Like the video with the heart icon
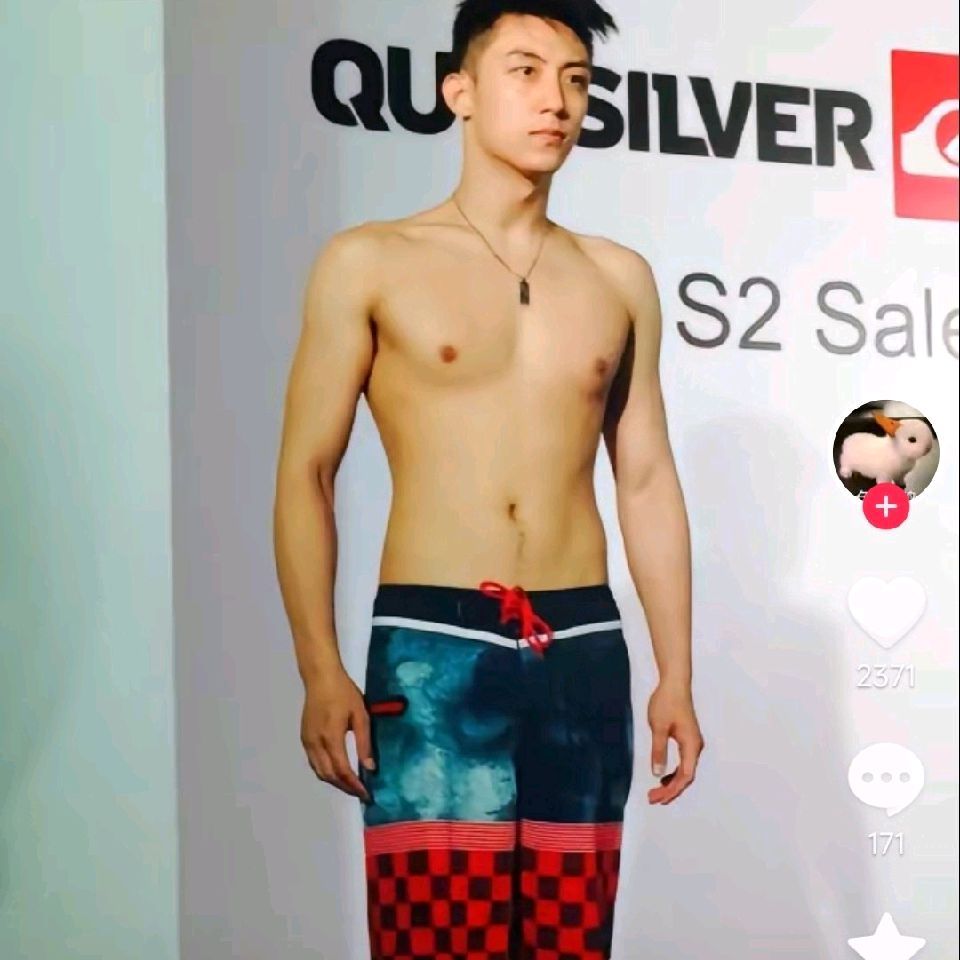Viewport: 960px width, 960px height. [x=886, y=612]
